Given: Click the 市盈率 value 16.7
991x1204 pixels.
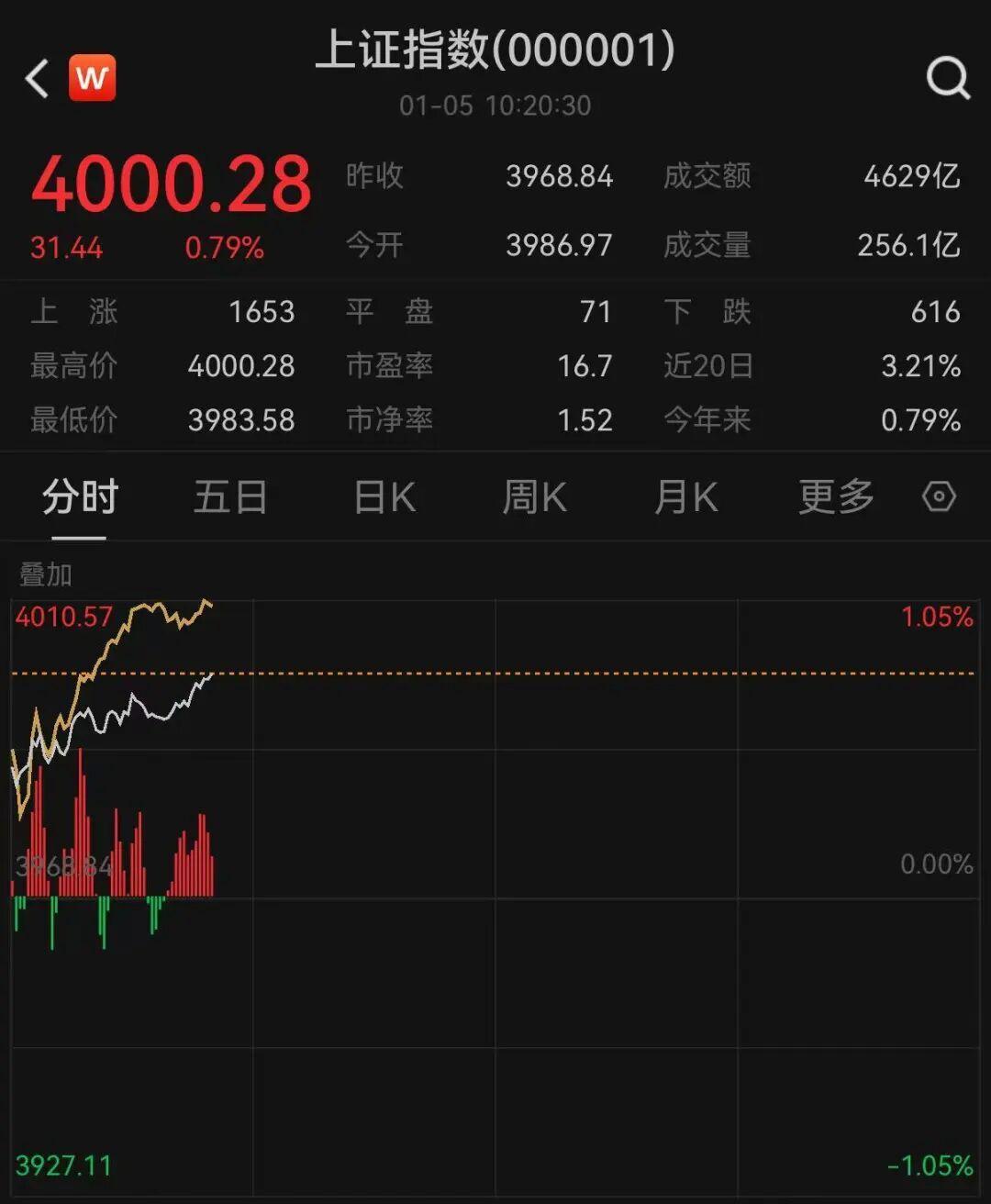Looking at the screenshot, I should click(x=586, y=366).
